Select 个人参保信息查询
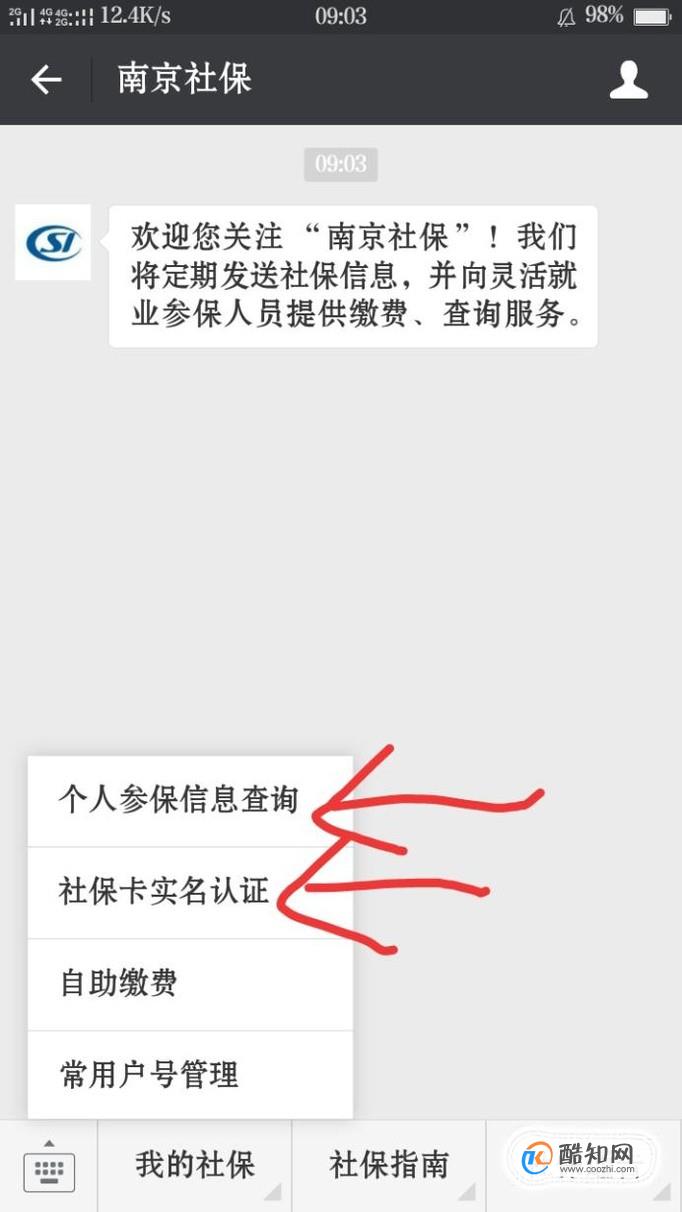The width and height of the screenshot is (682, 1212). pyautogui.click(x=180, y=800)
